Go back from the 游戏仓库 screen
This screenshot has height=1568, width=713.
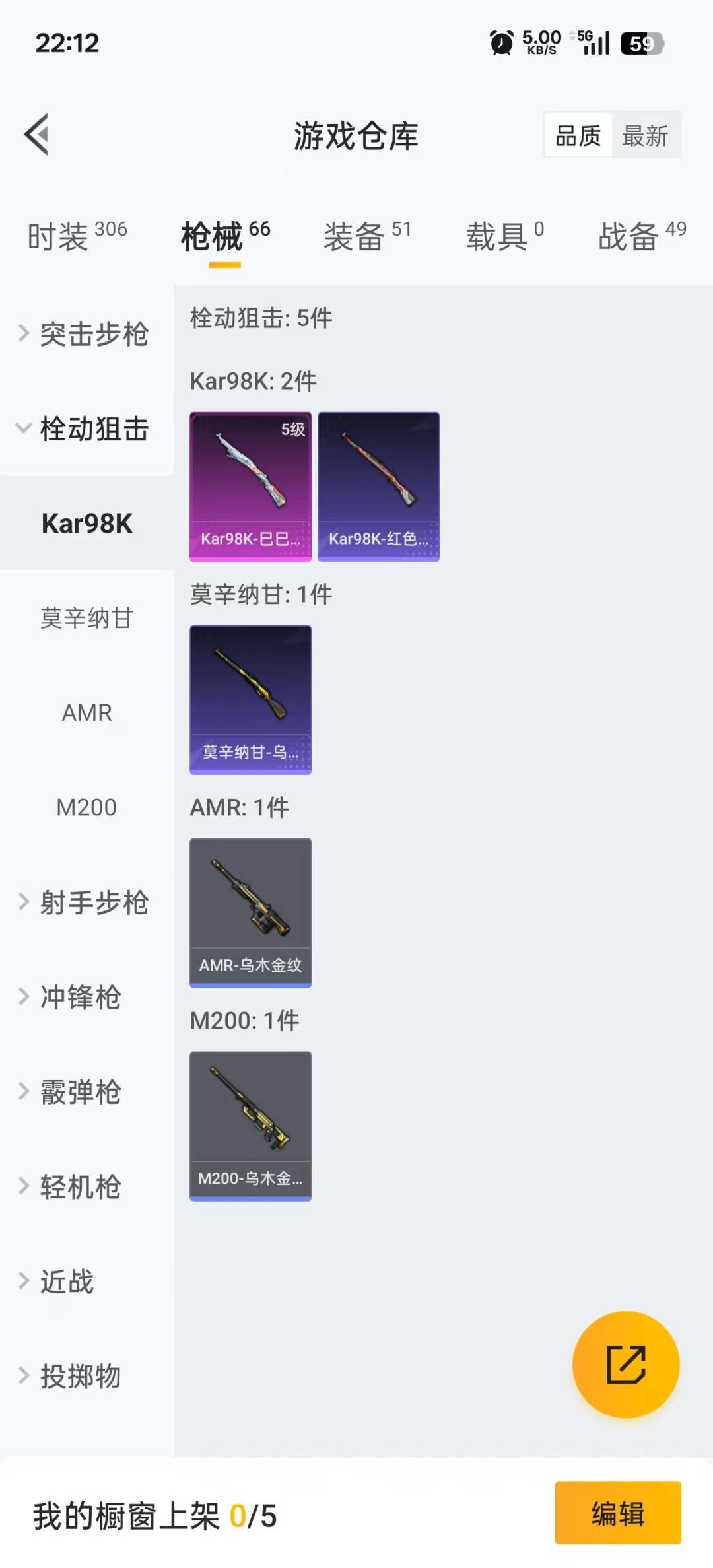37,135
